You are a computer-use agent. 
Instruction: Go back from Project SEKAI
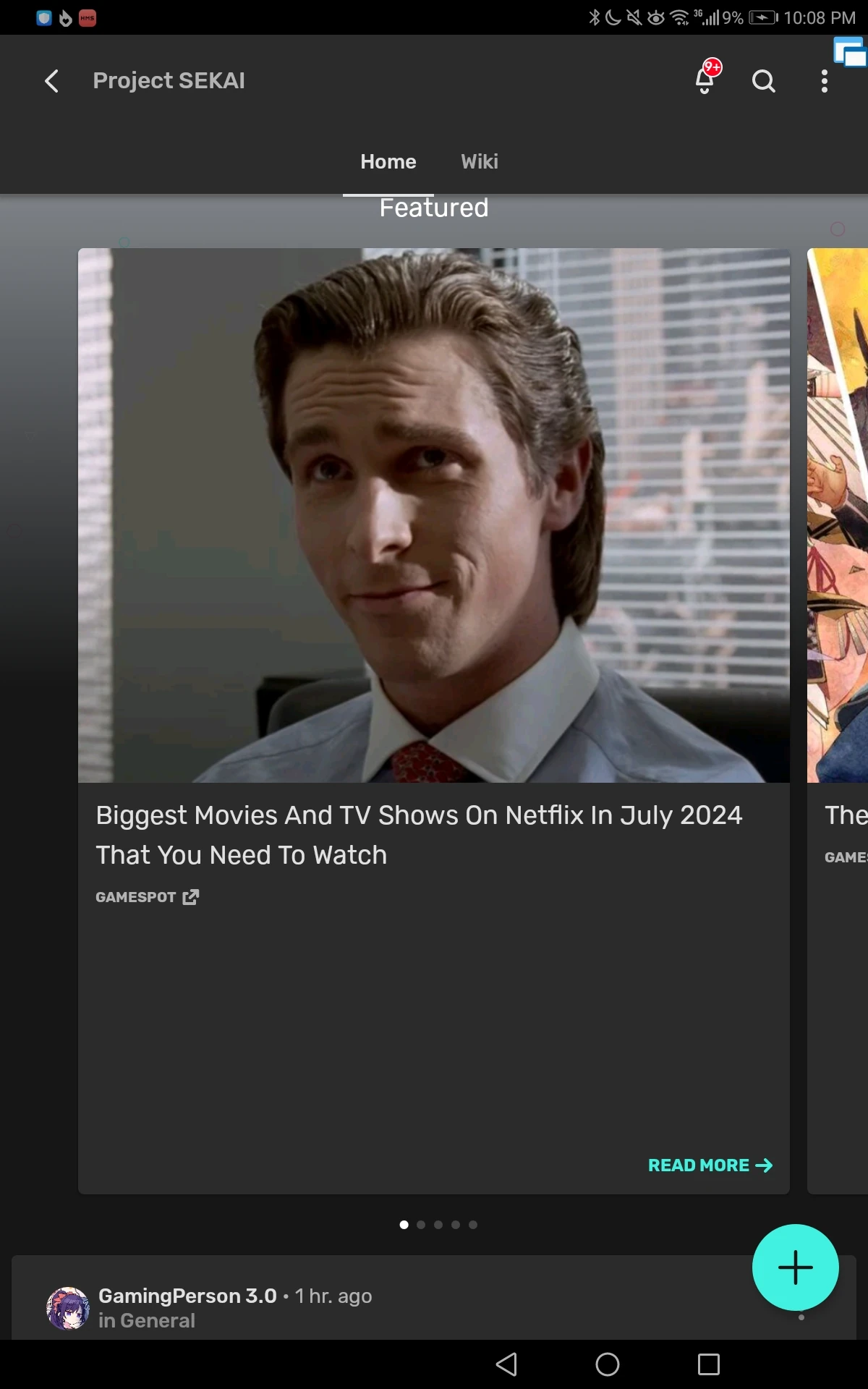coord(51,81)
